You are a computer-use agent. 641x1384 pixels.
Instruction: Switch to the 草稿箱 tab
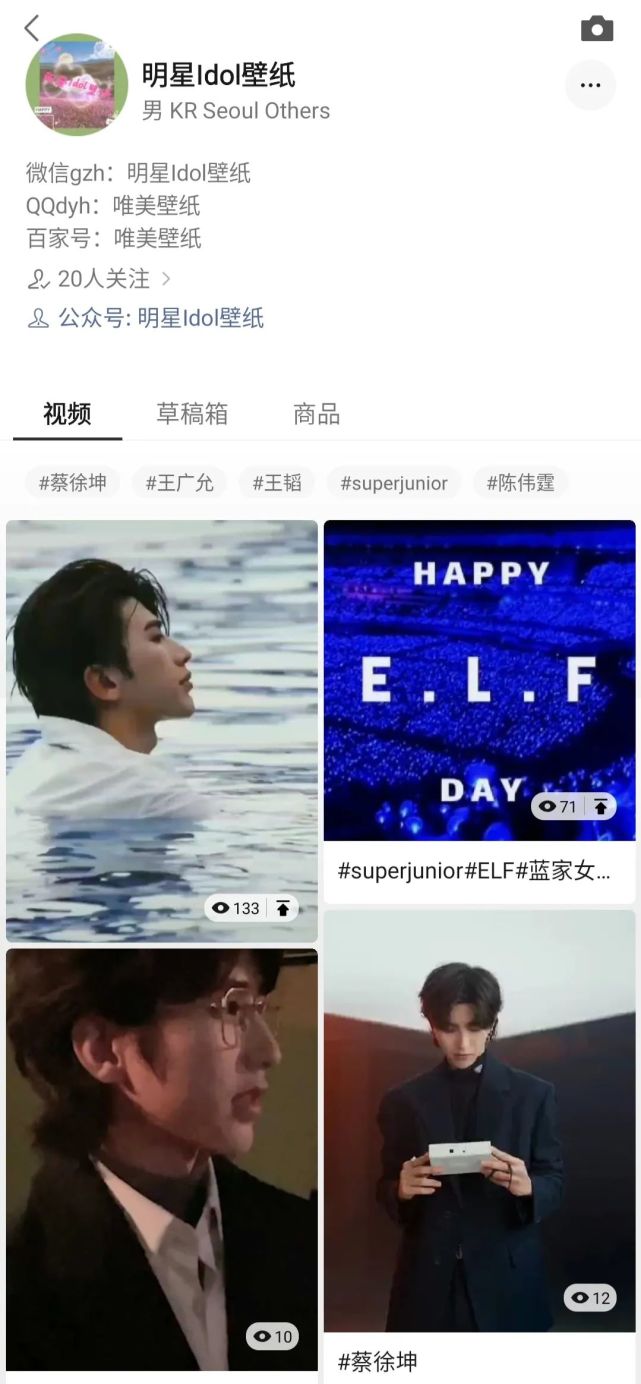click(192, 414)
